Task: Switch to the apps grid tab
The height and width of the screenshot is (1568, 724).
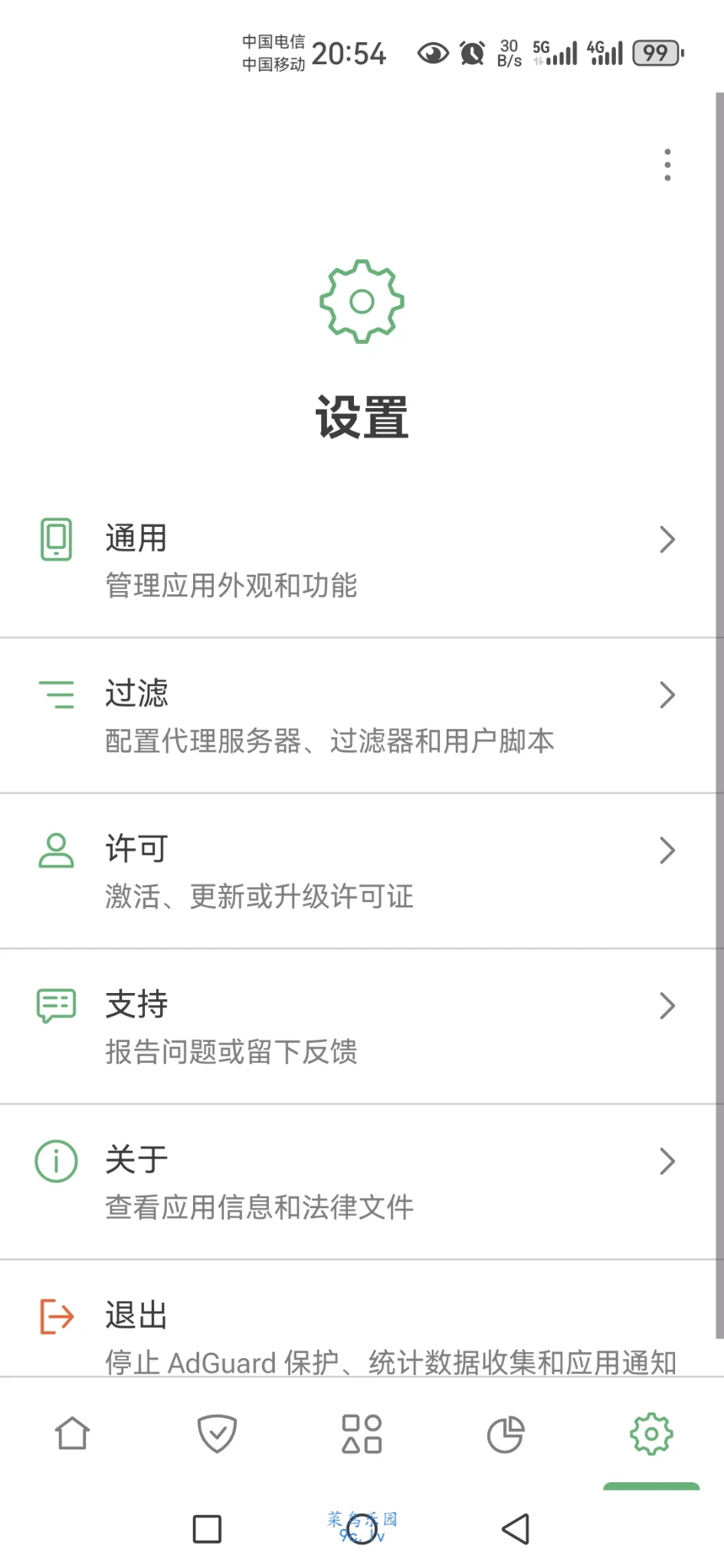Action: 362,1433
